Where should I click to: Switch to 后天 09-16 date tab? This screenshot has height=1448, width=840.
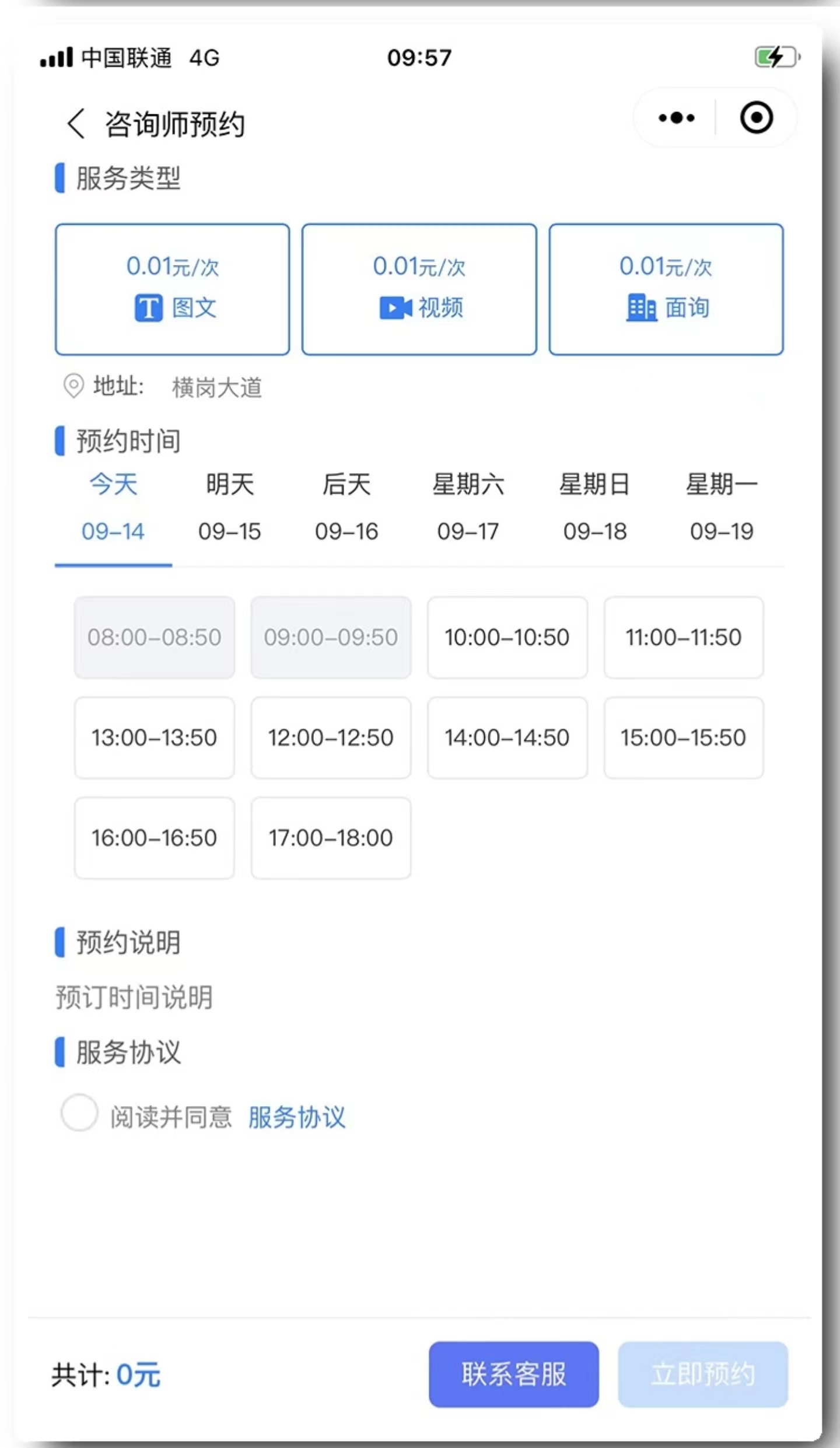346,508
